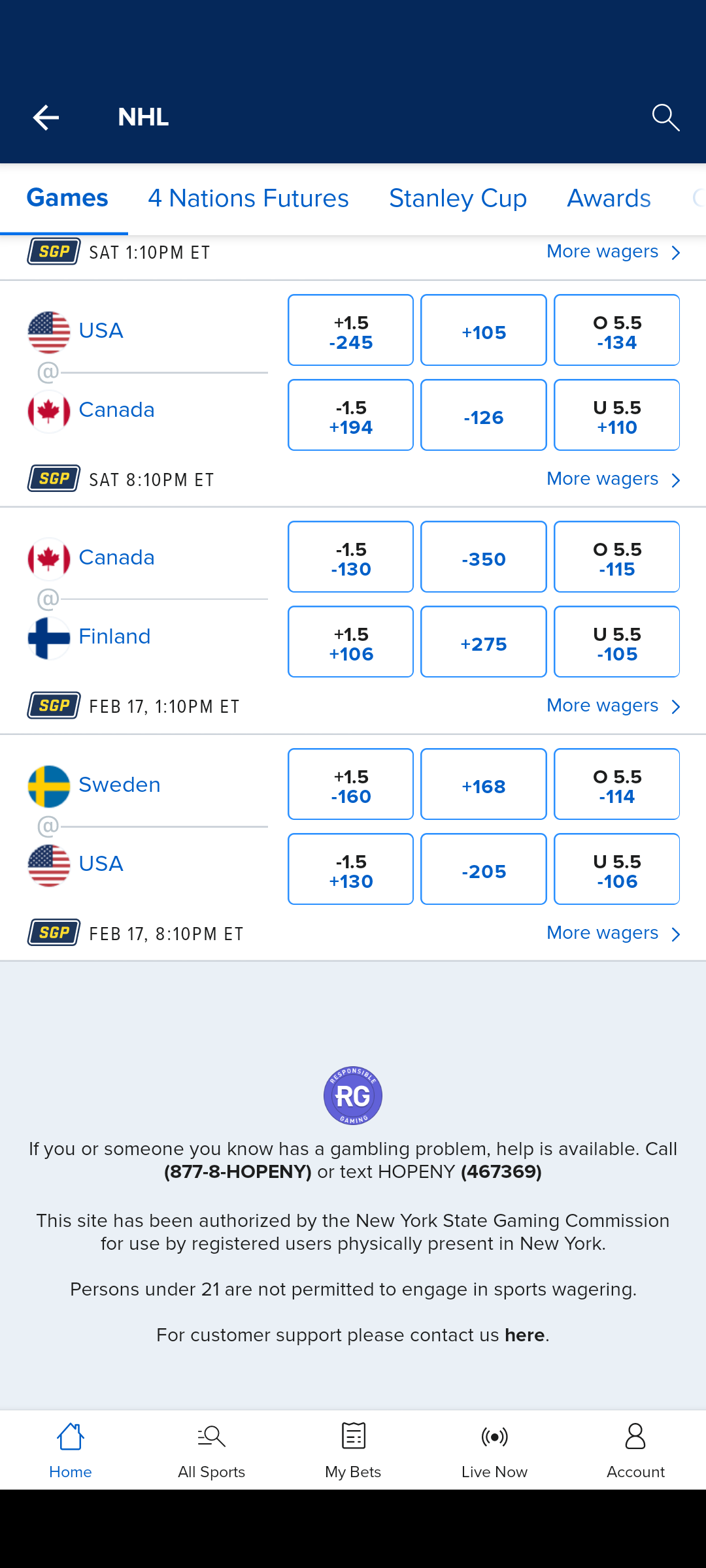Screen dimensions: 706x1568
Task: Pick Canada -1.5 at +194
Action: click(x=351, y=416)
